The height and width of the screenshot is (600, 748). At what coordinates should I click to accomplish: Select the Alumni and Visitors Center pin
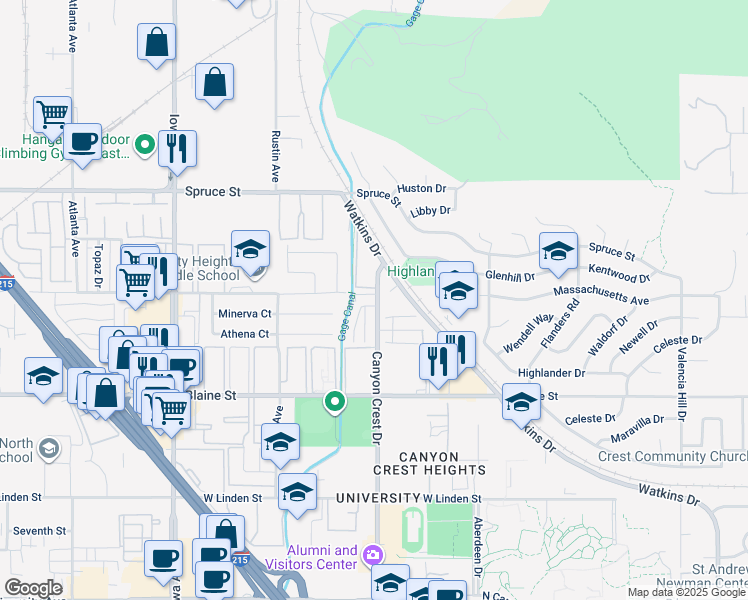[373, 555]
